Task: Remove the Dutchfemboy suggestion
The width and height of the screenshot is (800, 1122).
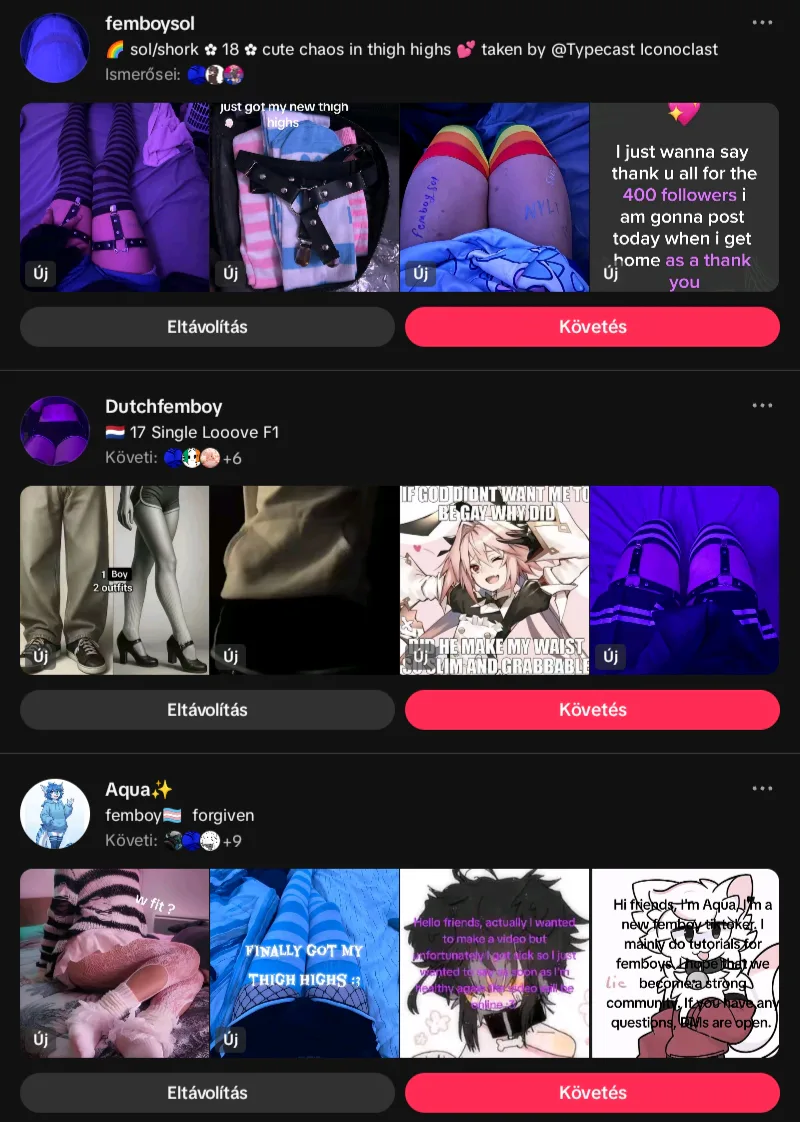Action: point(207,710)
